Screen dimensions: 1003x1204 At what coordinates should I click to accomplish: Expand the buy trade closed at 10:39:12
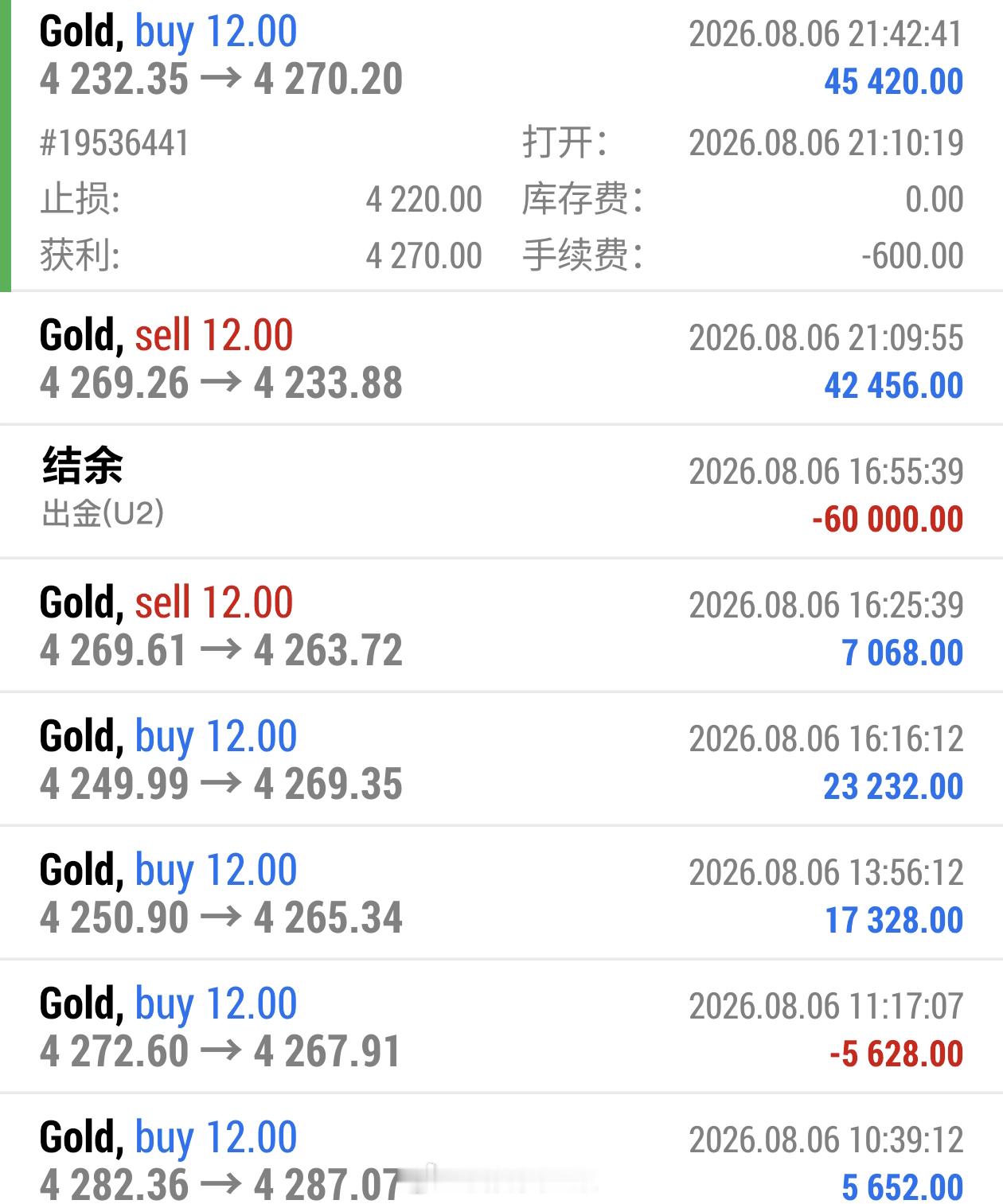501,1150
